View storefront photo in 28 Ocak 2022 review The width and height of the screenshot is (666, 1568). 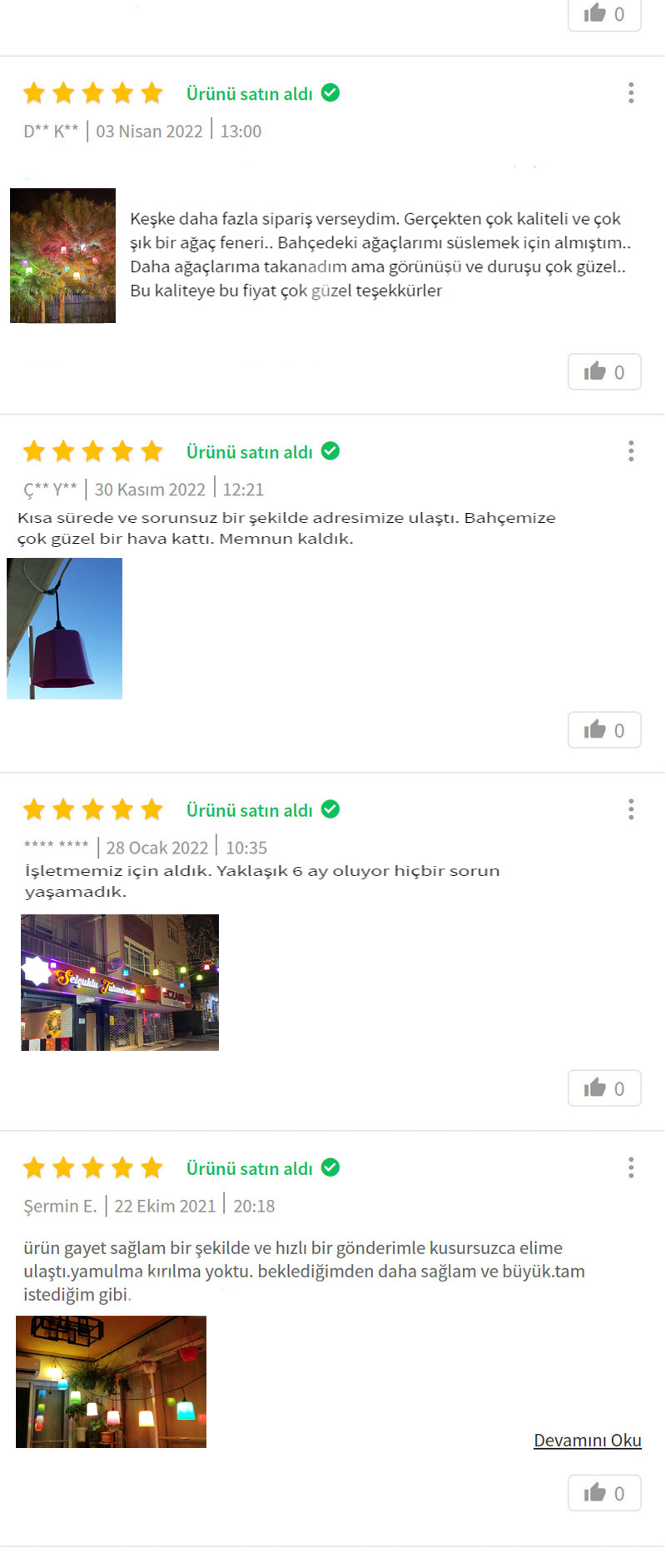point(120,983)
